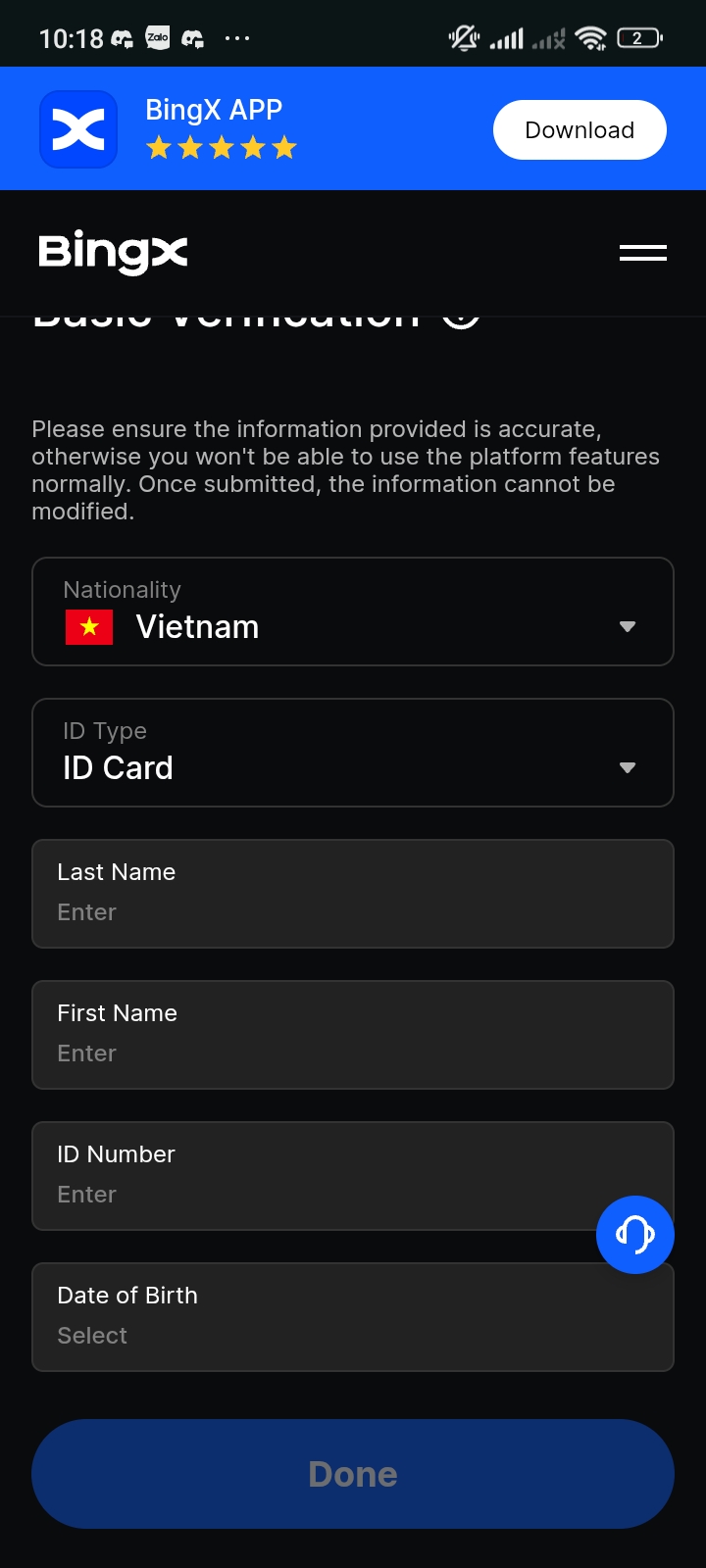This screenshot has width=706, height=1568.
Task: Download the BingX app
Action: [x=579, y=129]
